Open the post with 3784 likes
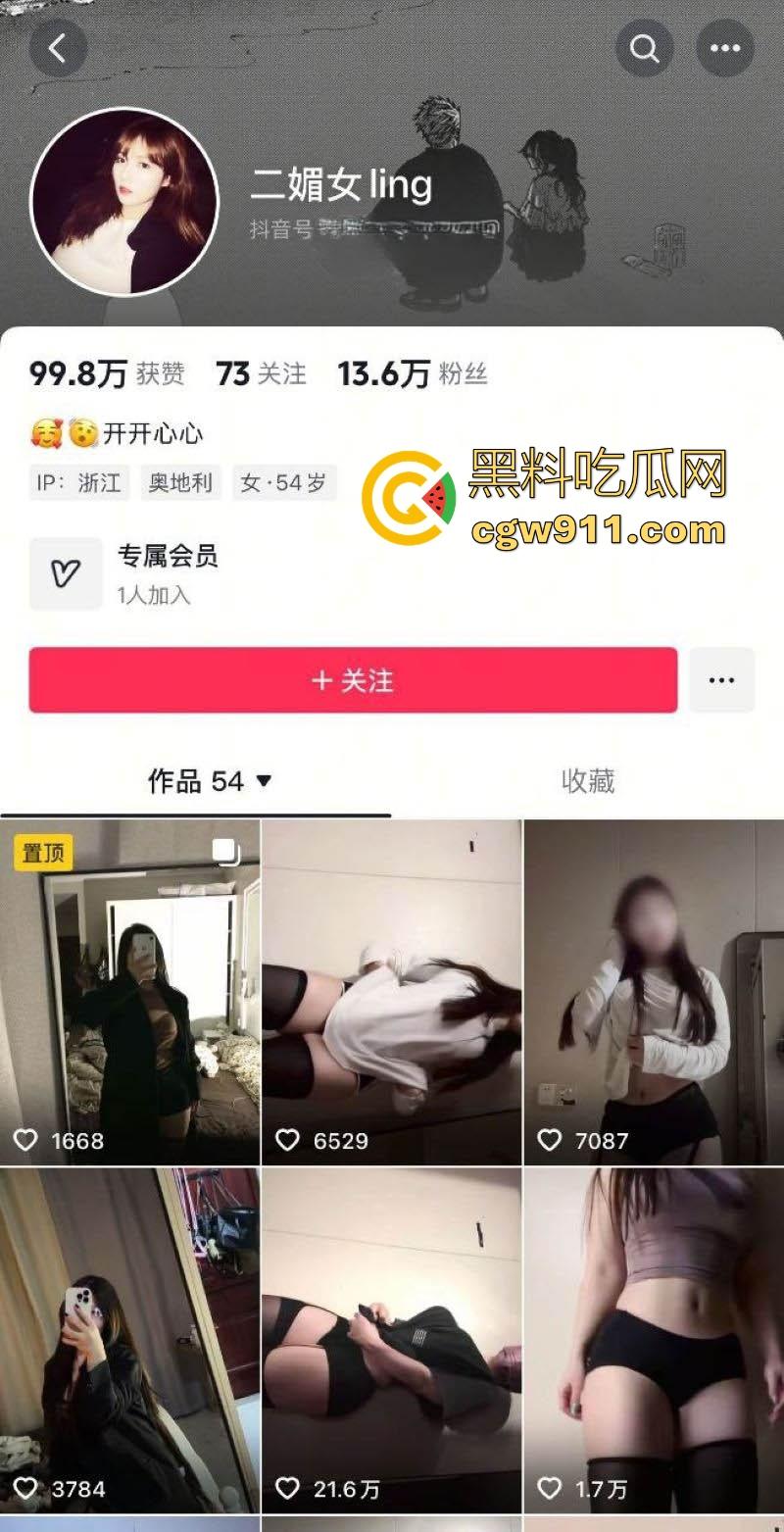784x1532 pixels. click(x=129, y=1338)
